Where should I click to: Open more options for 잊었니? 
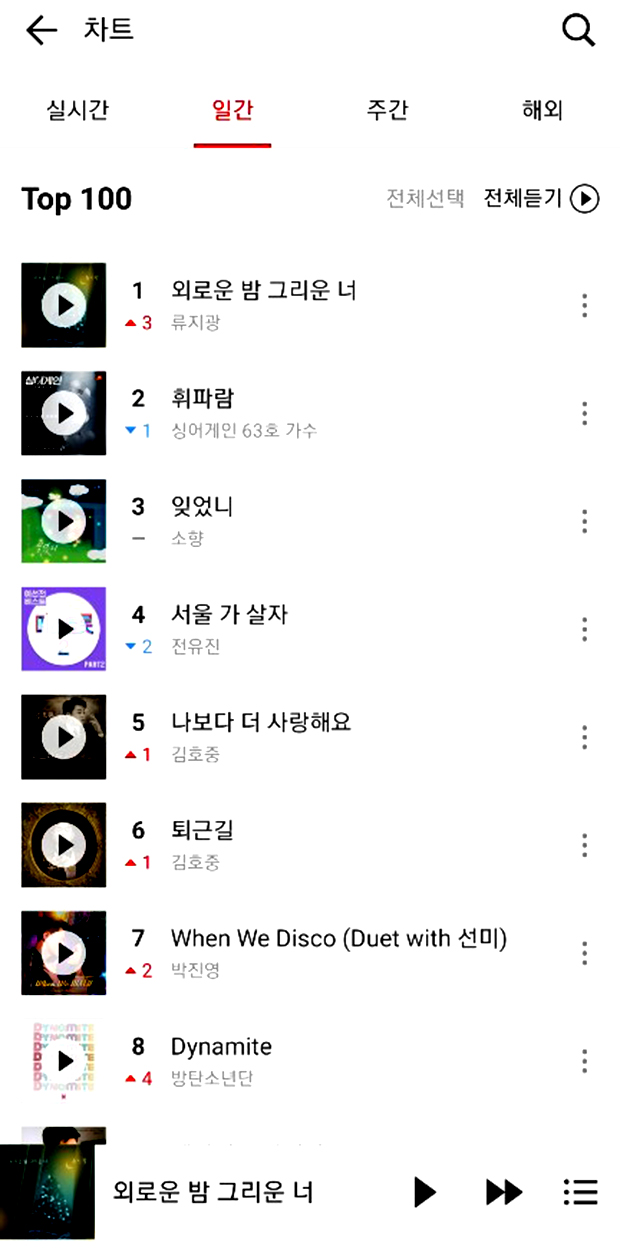pyautogui.click(x=584, y=521)
